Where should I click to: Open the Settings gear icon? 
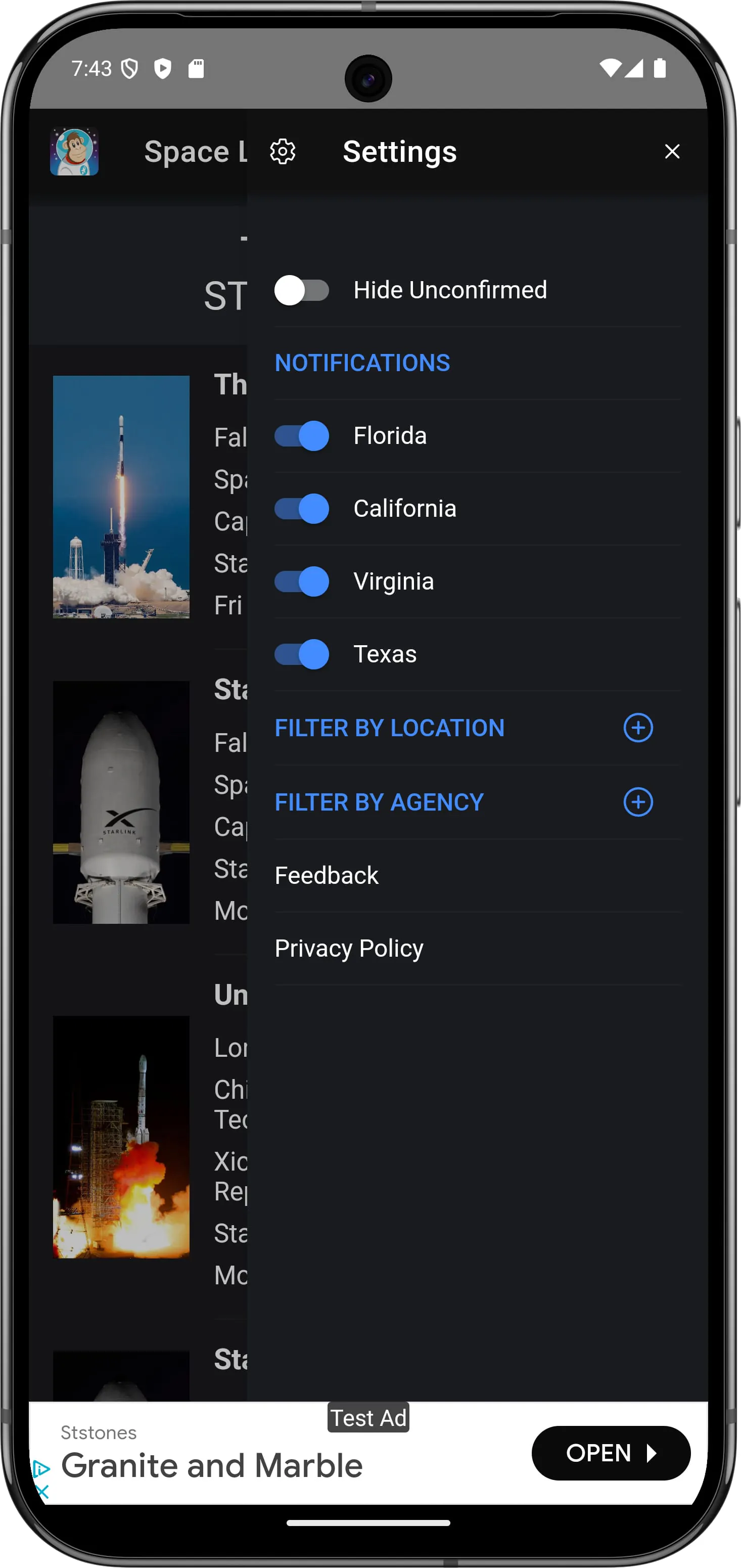[282, 152]
